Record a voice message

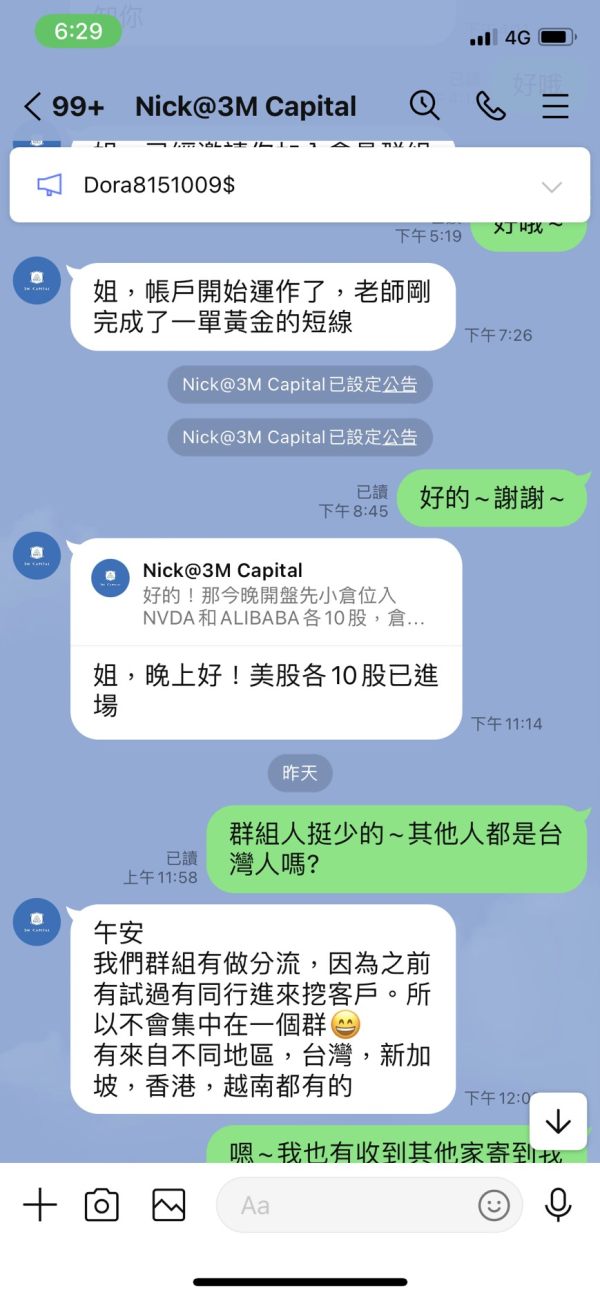pos(558,1205)
